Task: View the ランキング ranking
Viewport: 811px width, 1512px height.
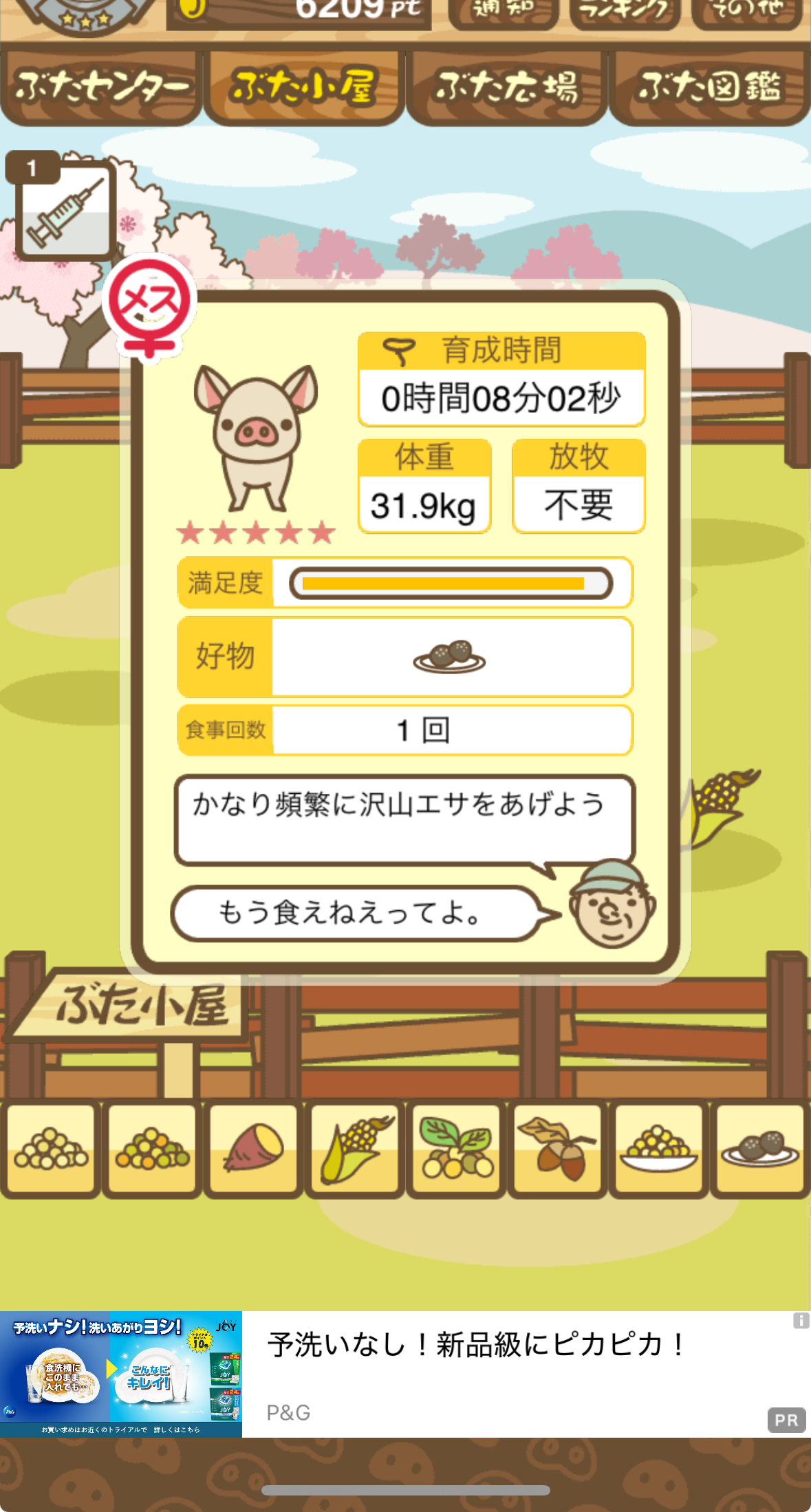Action: 625,12
